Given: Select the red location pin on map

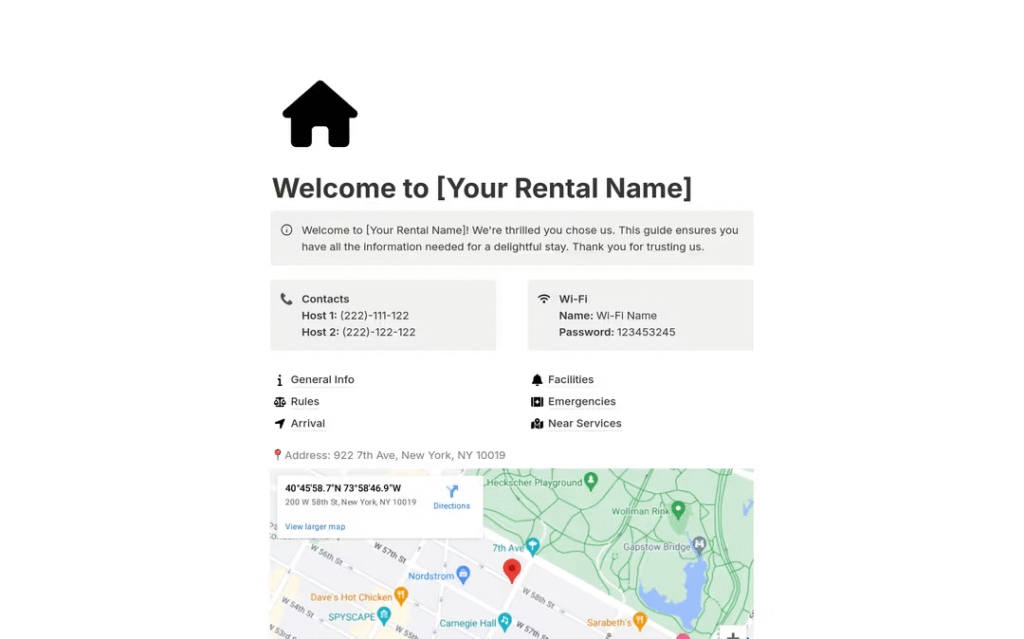Looking at the screenshot, I should [512, 570].
